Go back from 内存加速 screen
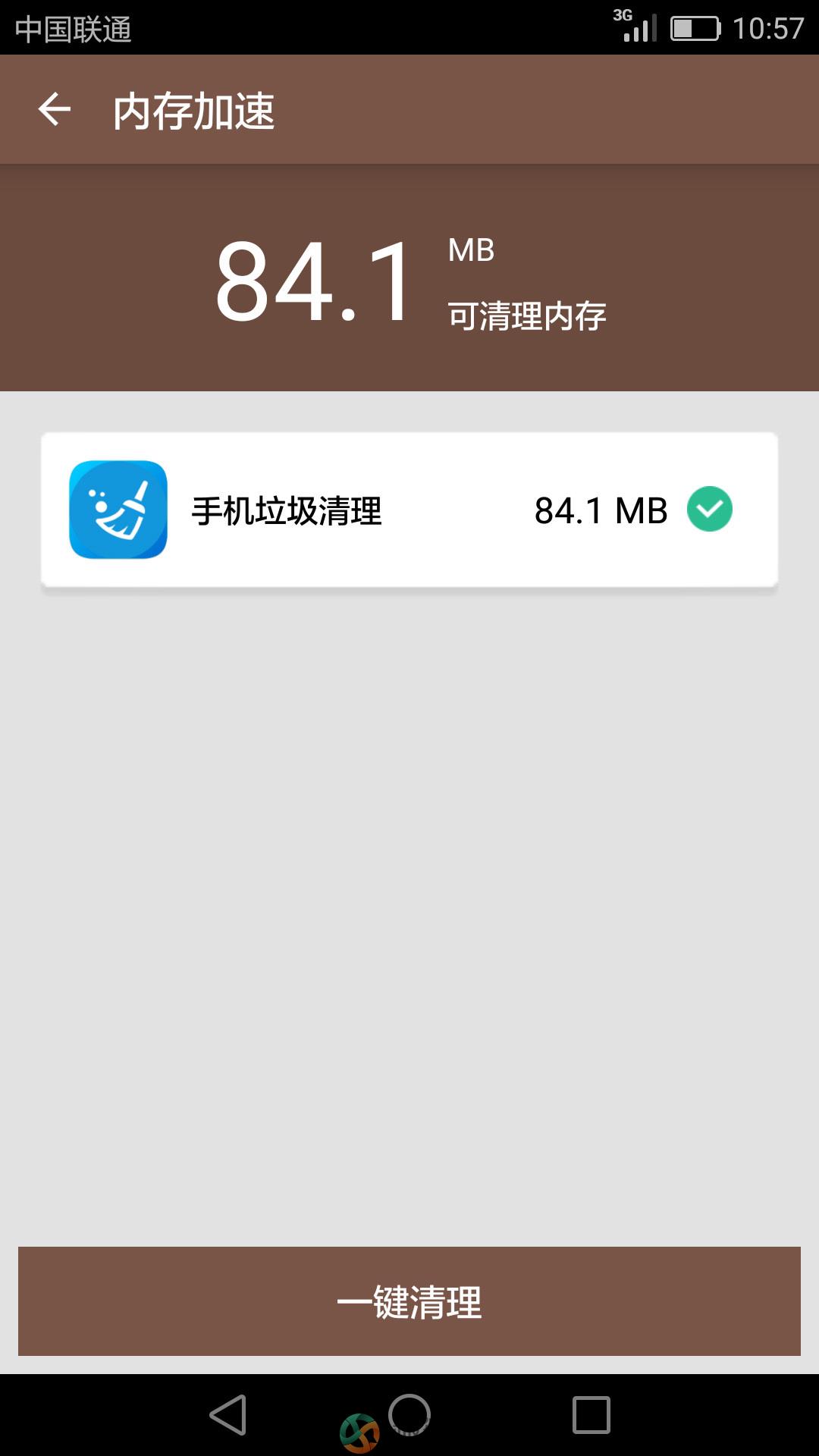The image size is (819, 1456). point(55,110)
